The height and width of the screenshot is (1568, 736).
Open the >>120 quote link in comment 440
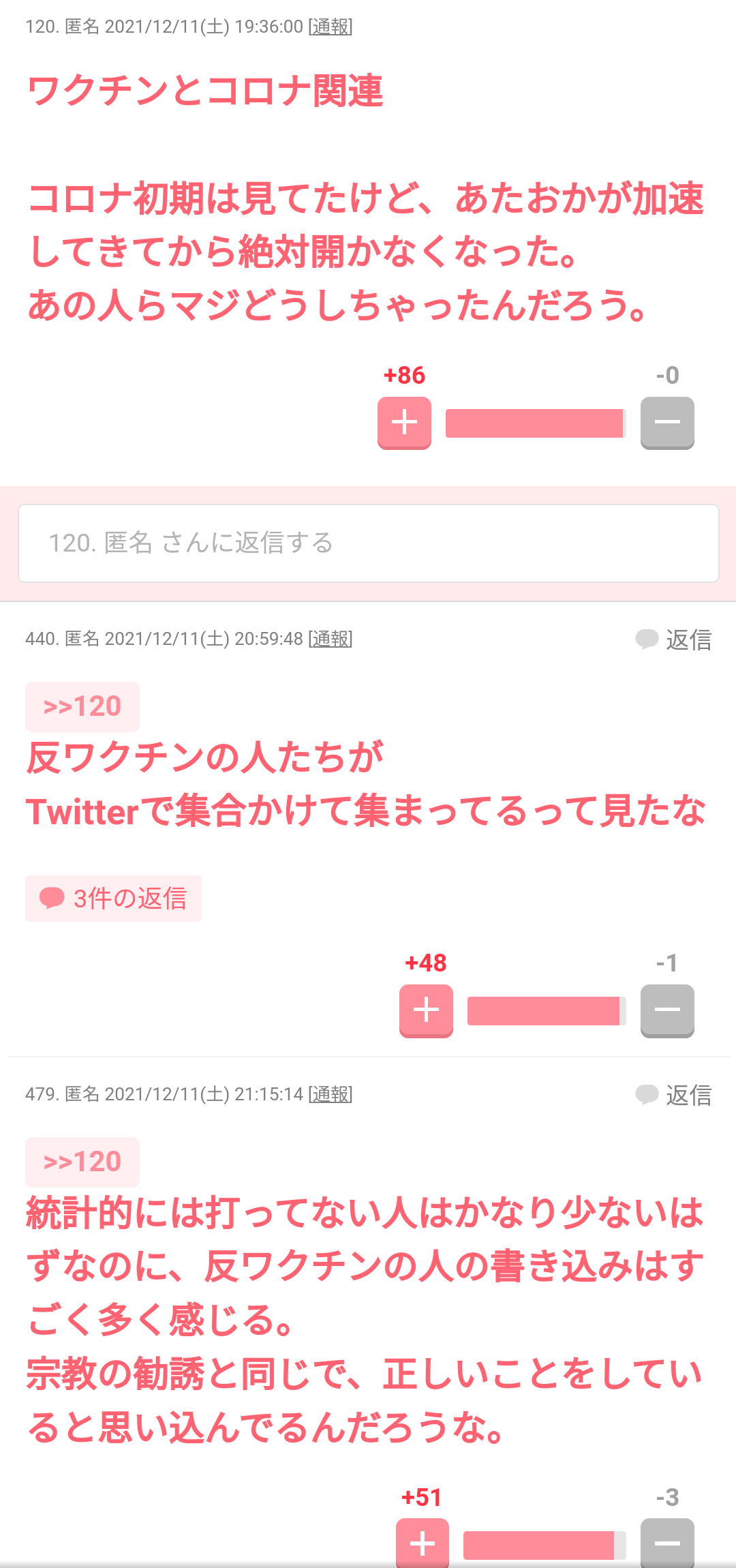[82, 706]
